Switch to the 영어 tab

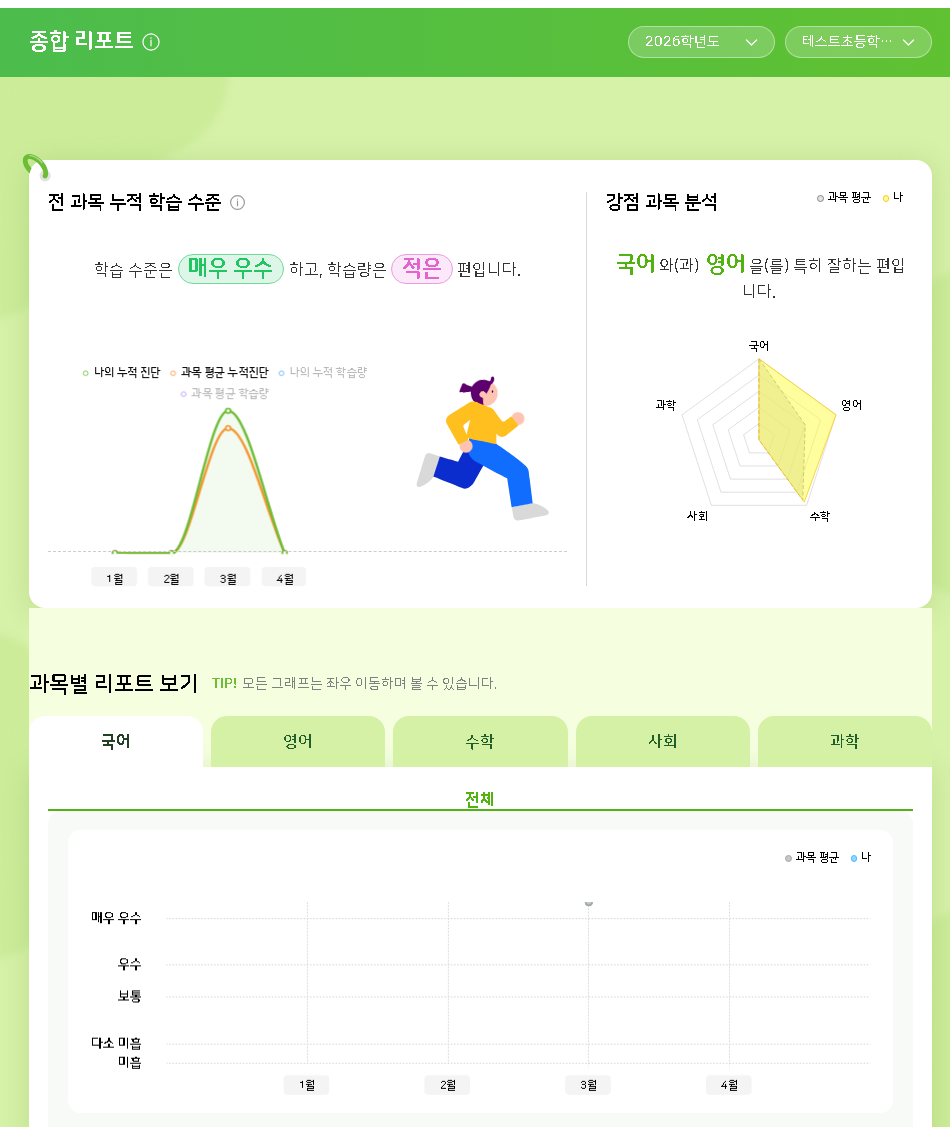(x=298, y=742)
